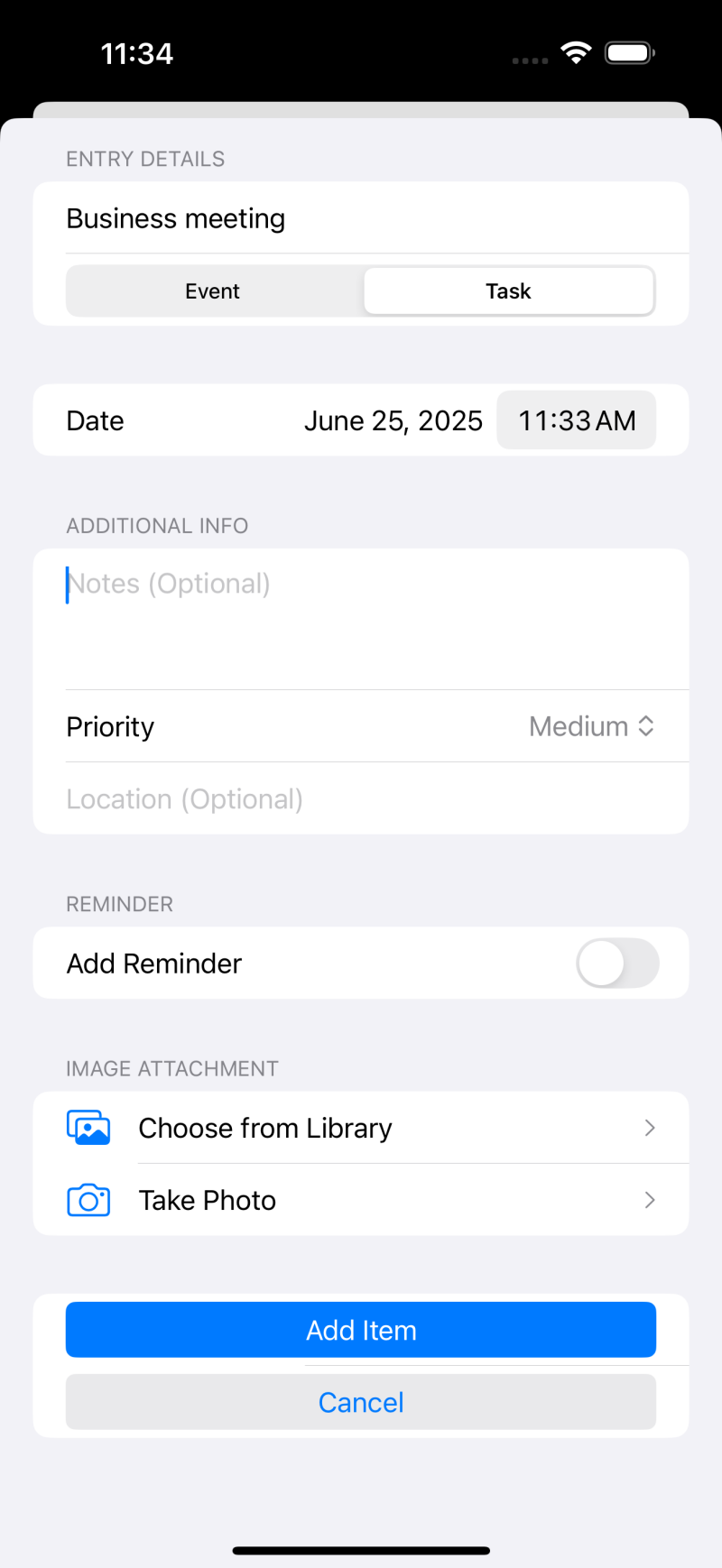Select the Task segment
Image resolution: width=722 pixels, height=1568 pixels.
[509, 291]
